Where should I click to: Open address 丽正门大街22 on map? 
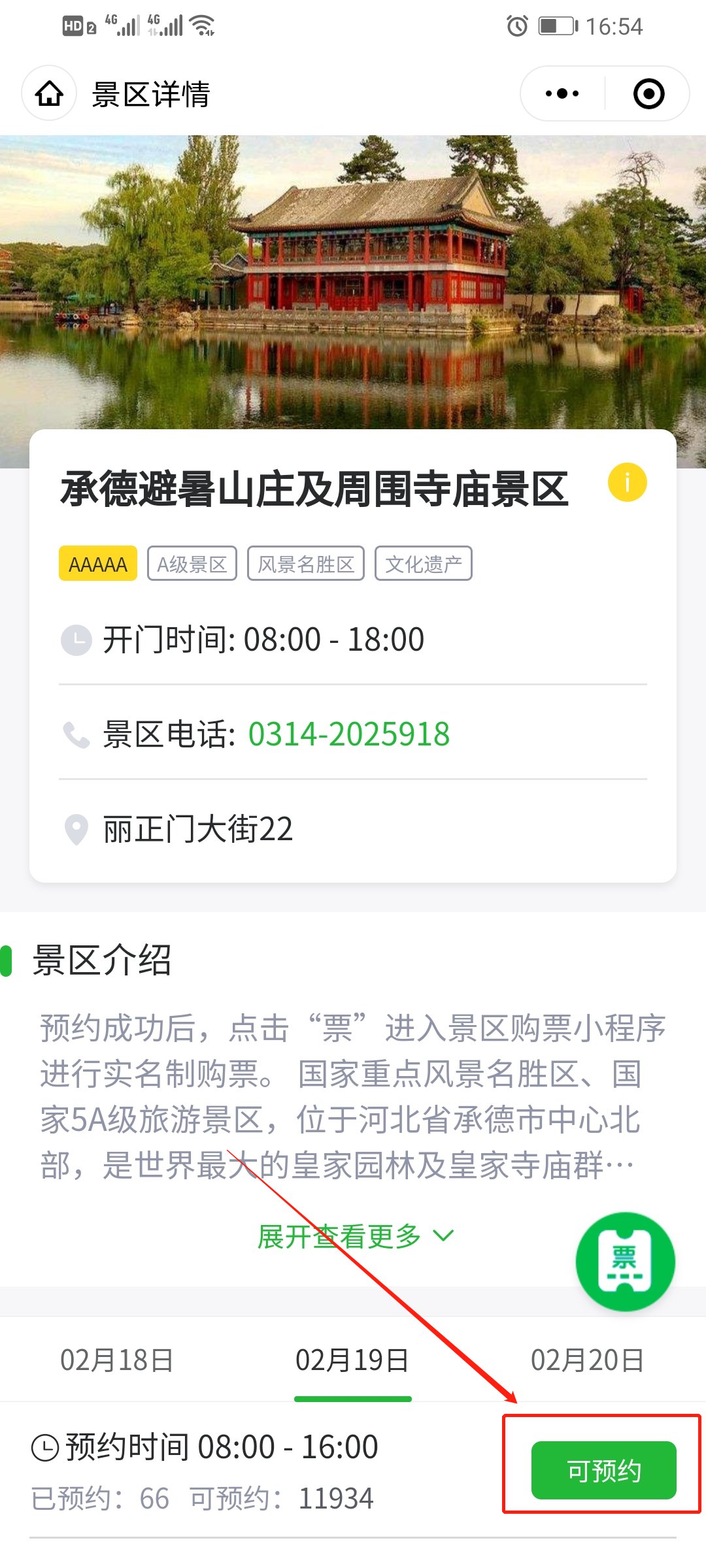[x=197, y=829]
